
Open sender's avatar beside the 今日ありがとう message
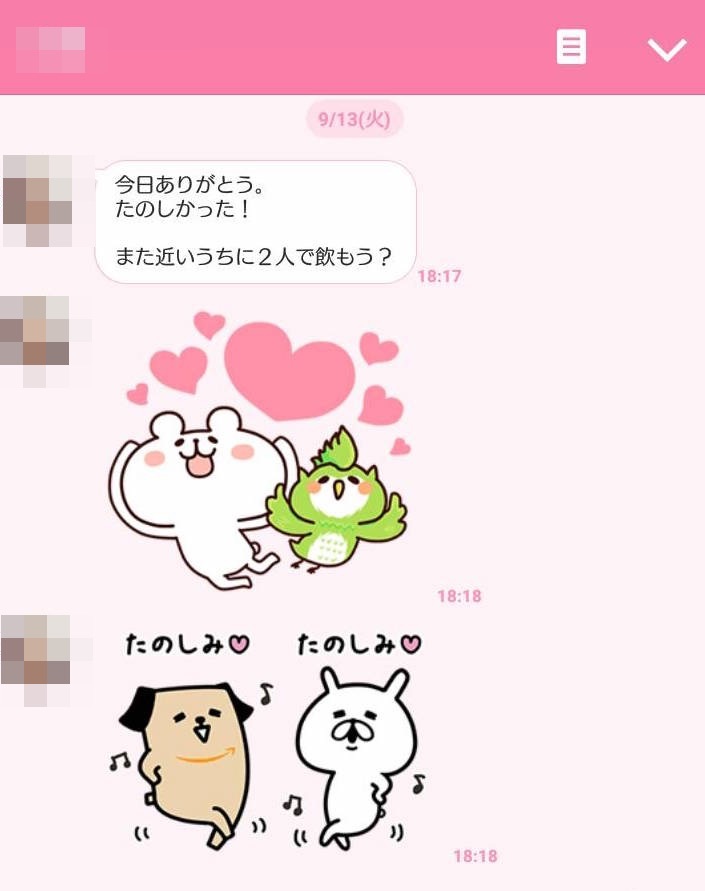point(38,201)
